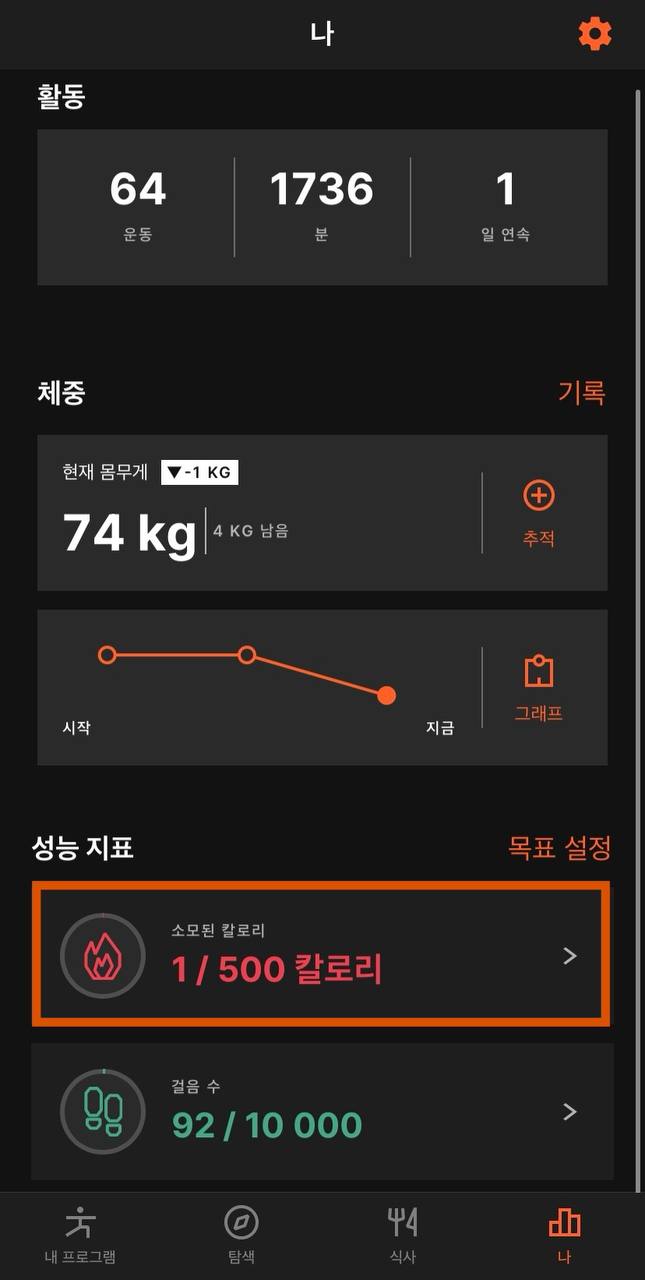Select the 나 profile tab
The width and height of the screenshot is (645, 1280).
(x=565, y=1235)
